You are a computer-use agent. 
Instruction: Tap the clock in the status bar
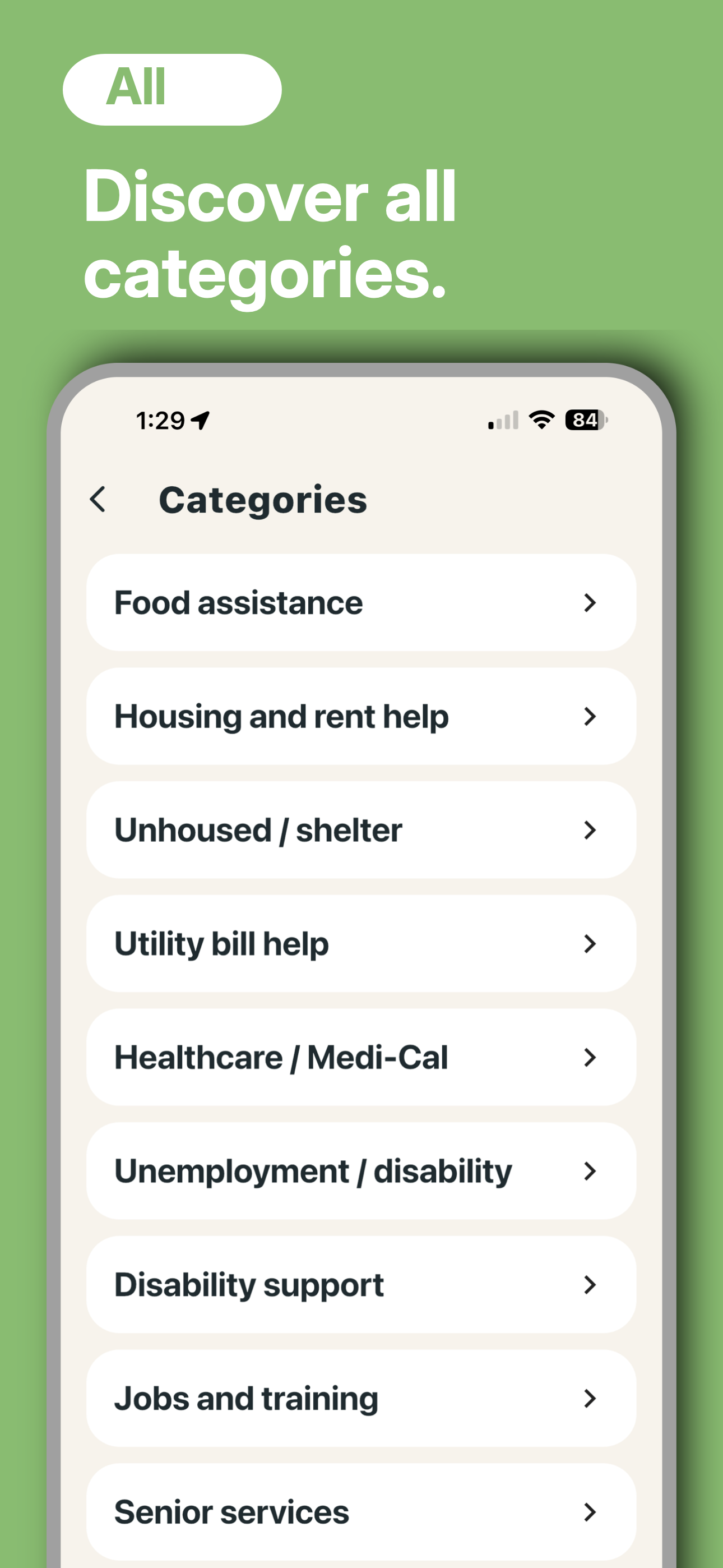[160, 419]
